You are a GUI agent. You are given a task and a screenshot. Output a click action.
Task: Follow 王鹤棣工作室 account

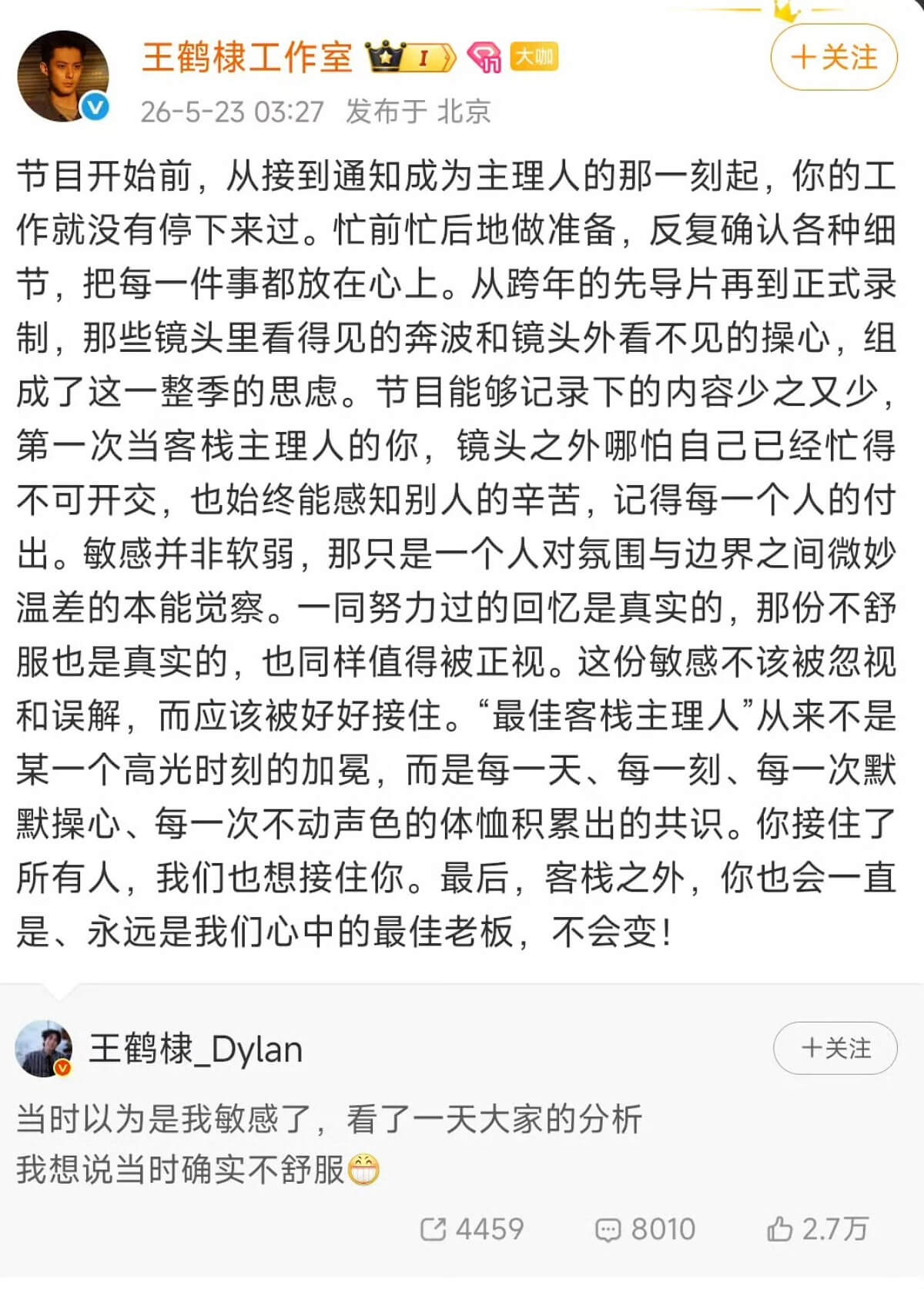tap(833, 58)
